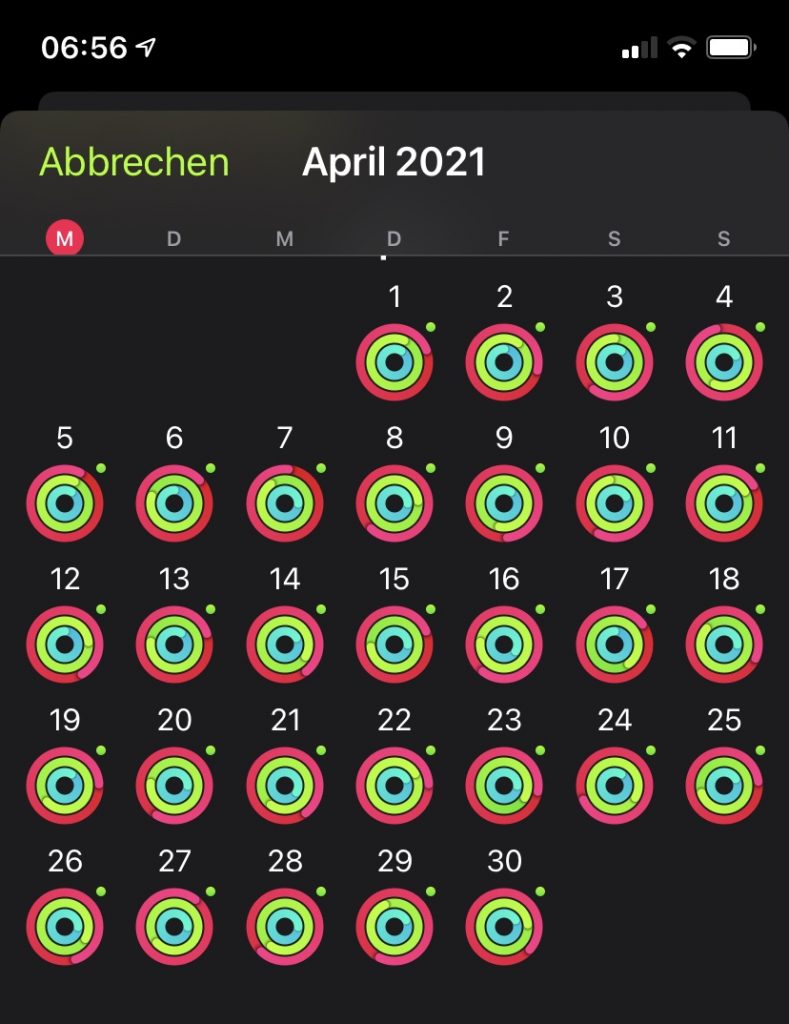The height and width of the screenshot is (1024, 789).
Task: Open rings for April 26
Action: coord(65,926)
